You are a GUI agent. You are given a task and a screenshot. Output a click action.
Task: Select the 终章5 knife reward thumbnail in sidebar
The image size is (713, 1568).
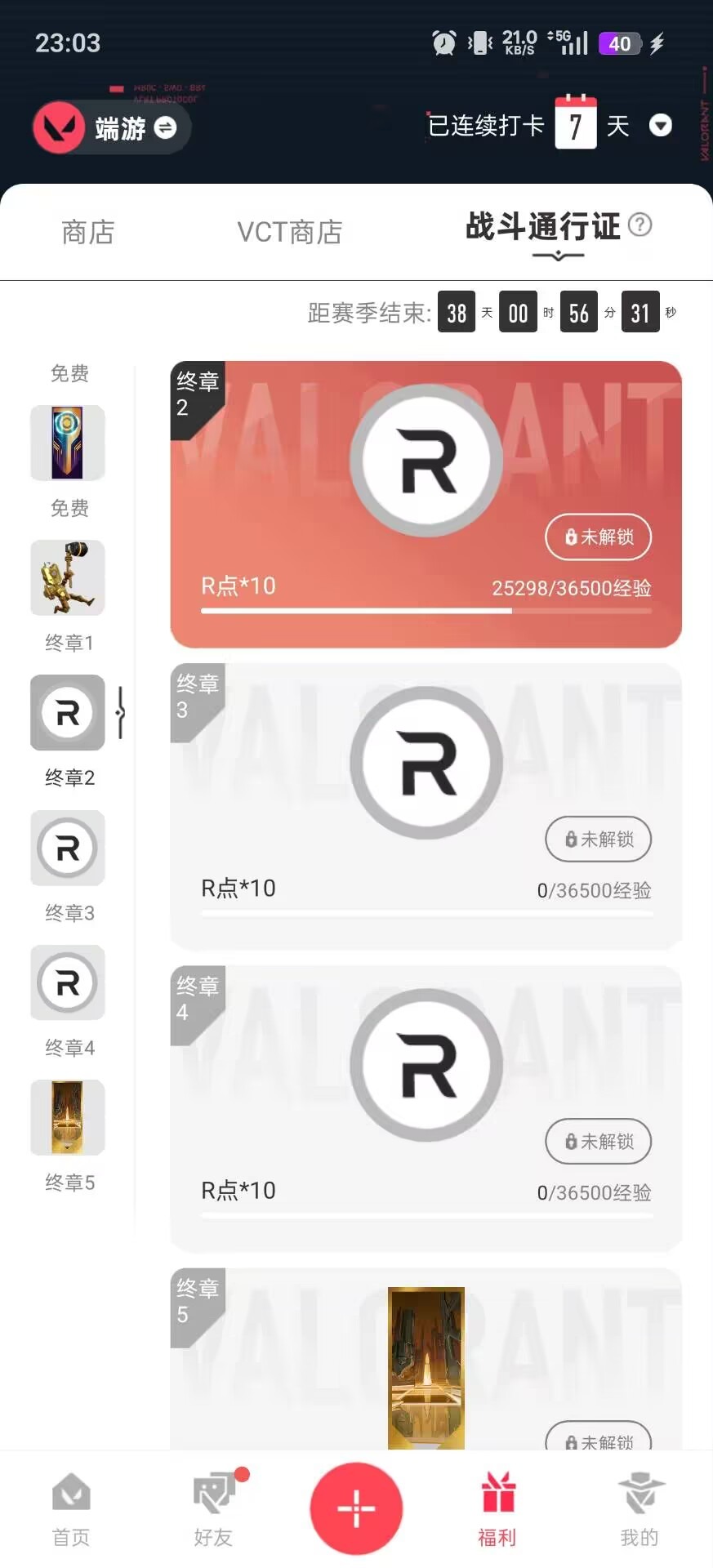pos(67,1118)
